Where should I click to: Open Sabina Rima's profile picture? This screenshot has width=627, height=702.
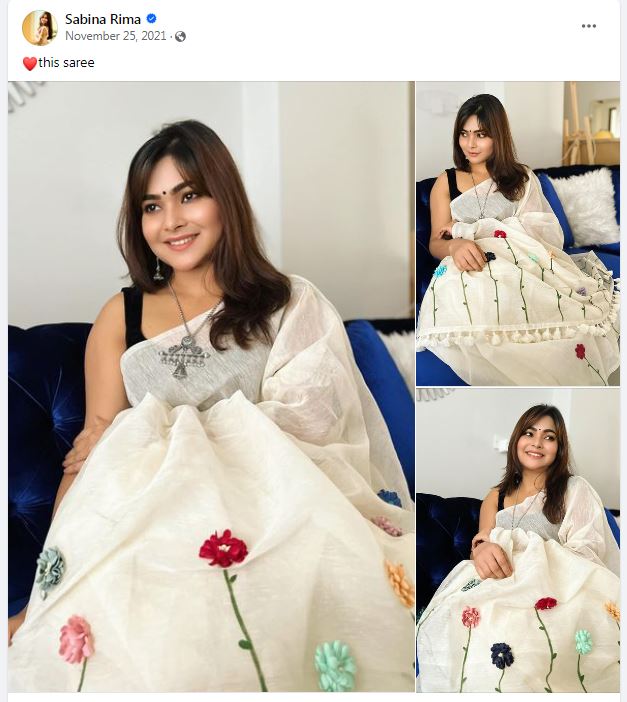(39, 27)
